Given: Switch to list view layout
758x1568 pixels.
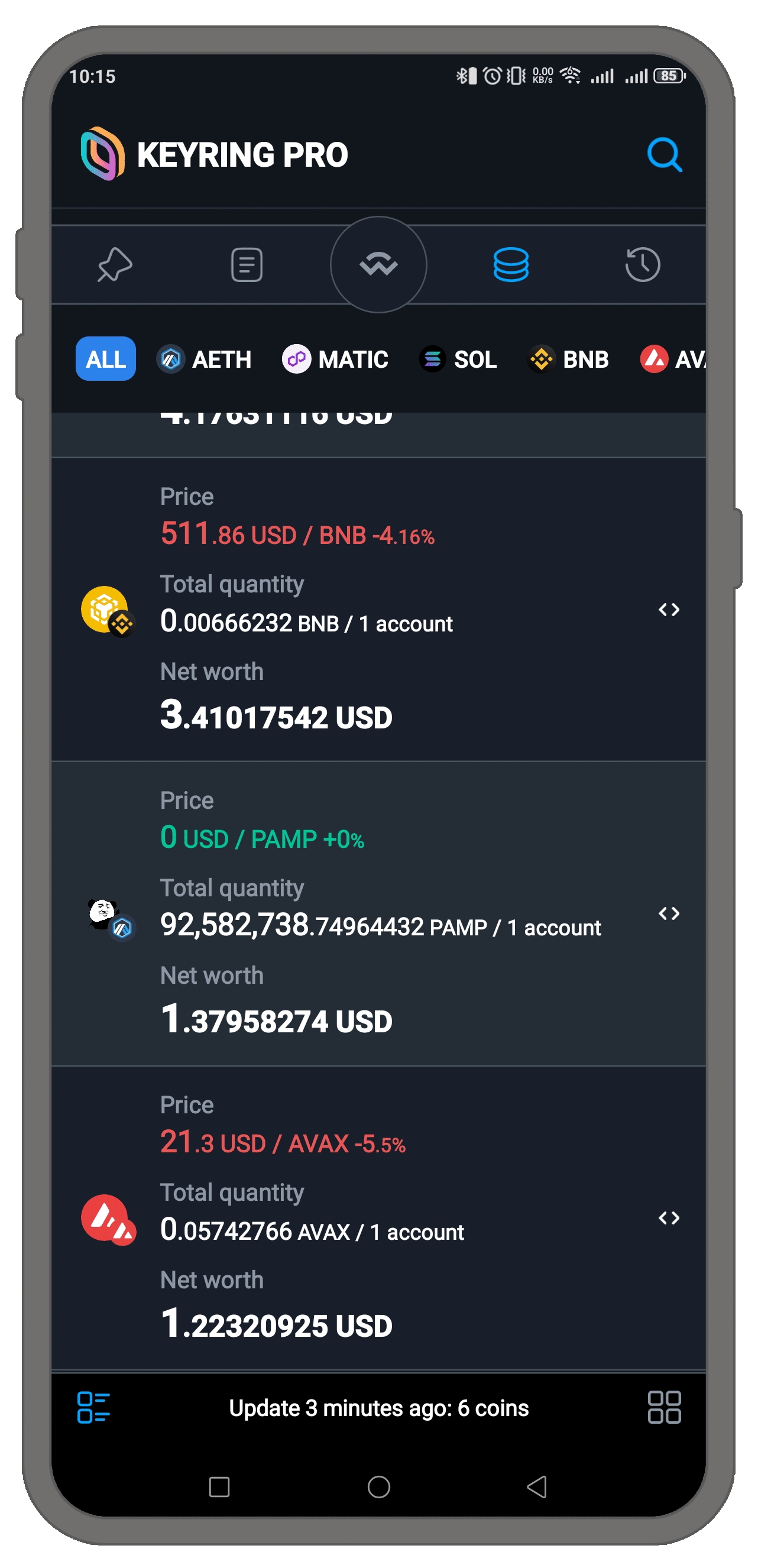Looking at the screenshot, I should pyautogui.click(x=93, y=1407).
